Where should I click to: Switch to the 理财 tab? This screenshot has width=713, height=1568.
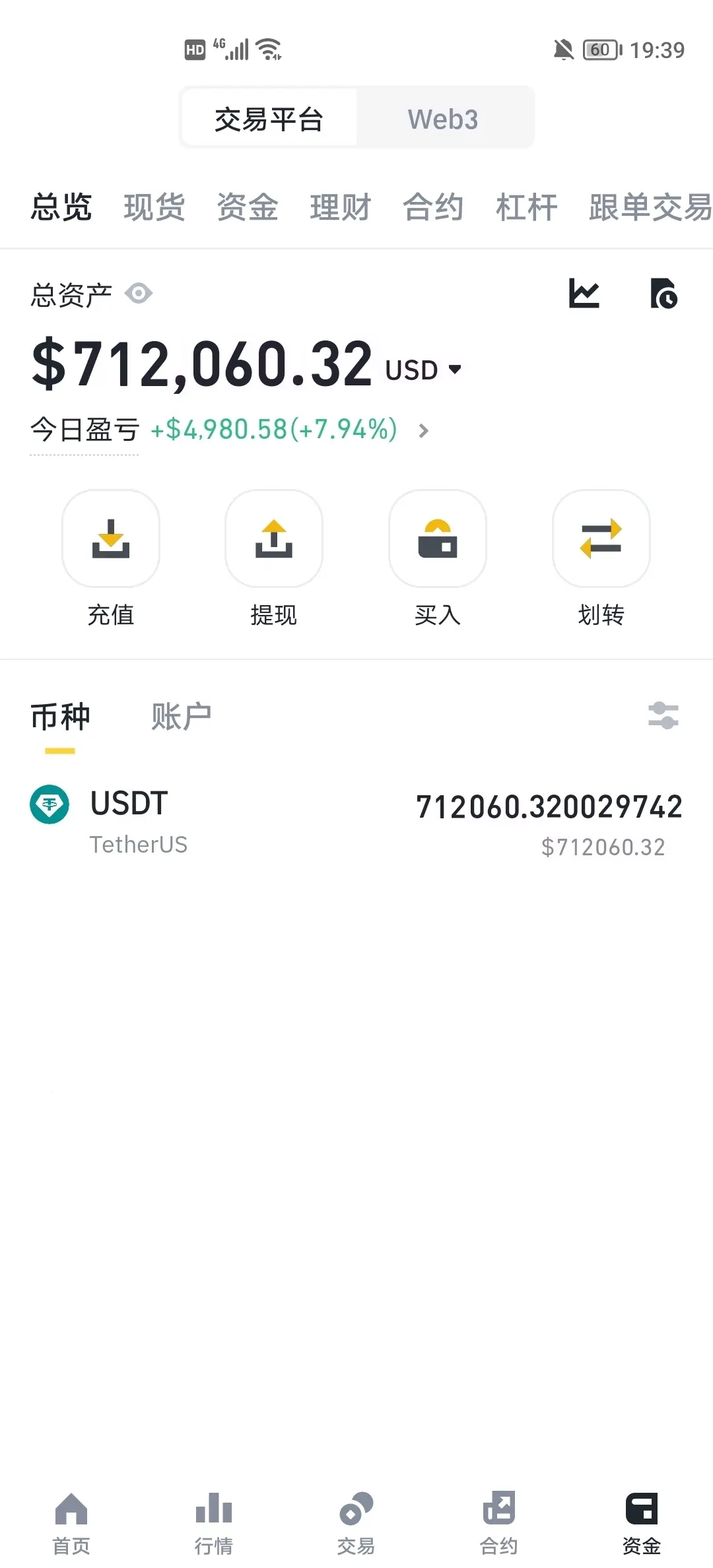[x=341, y=207]
